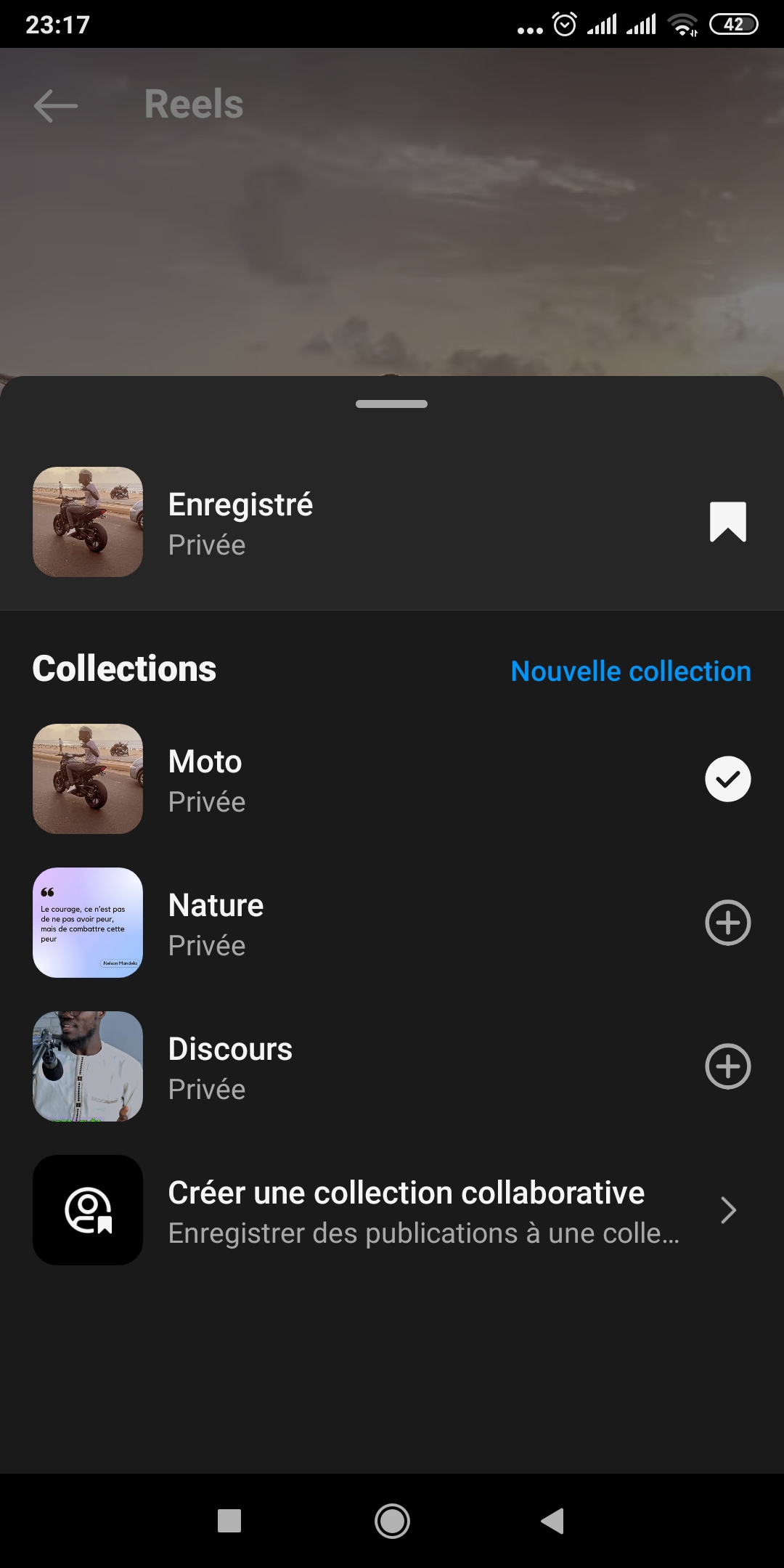Add the reel to the Discours collection
784x1568 pixels.
(x=727, y=1066)
